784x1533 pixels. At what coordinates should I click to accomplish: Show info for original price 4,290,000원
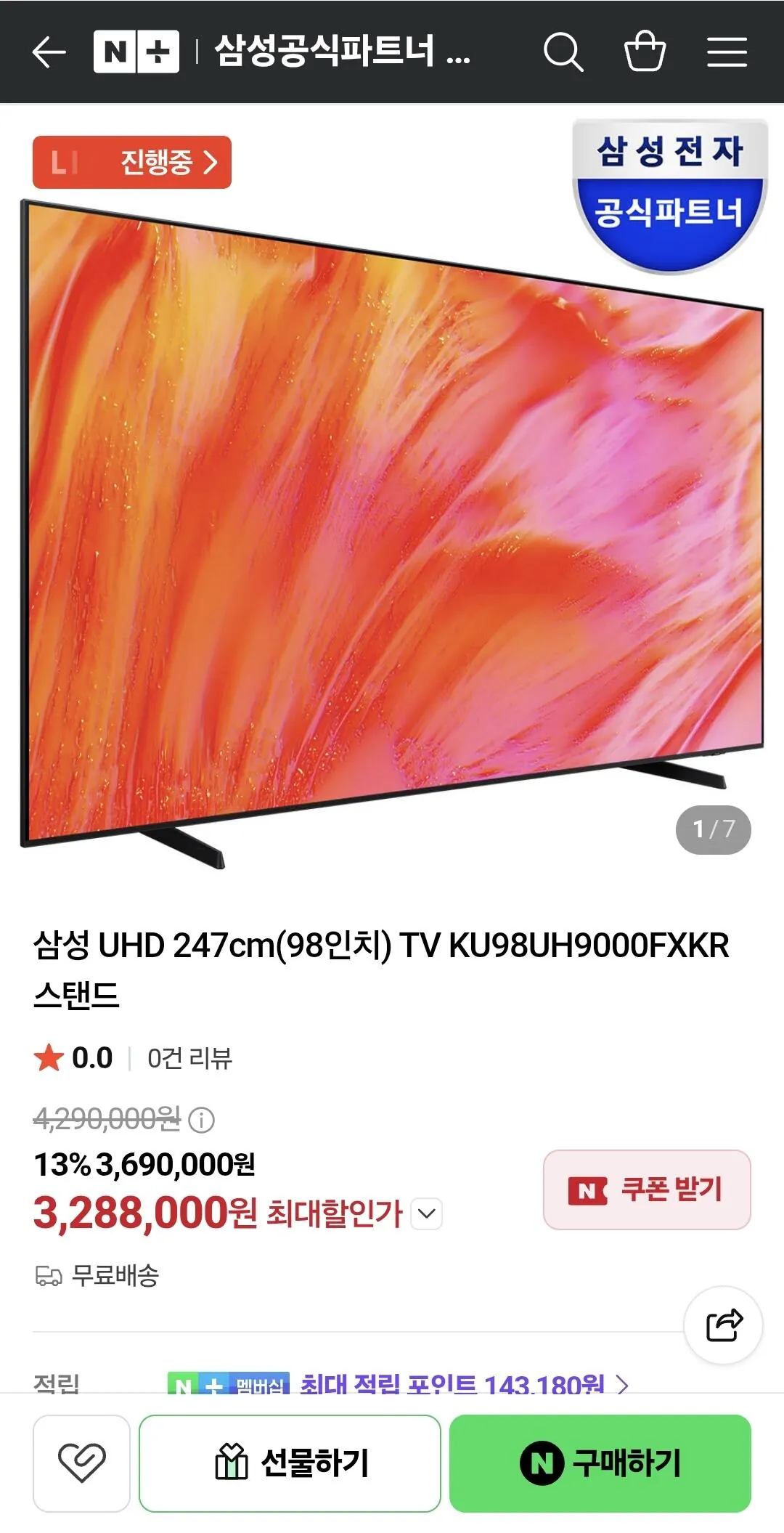(x=201, y=1120)
